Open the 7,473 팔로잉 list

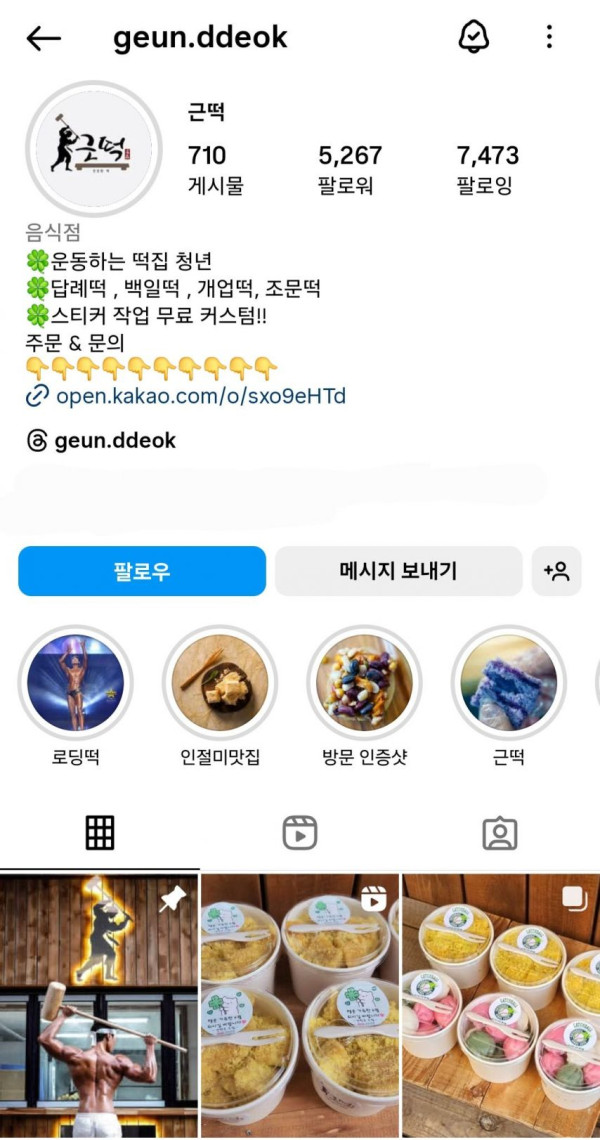(488, 169)
